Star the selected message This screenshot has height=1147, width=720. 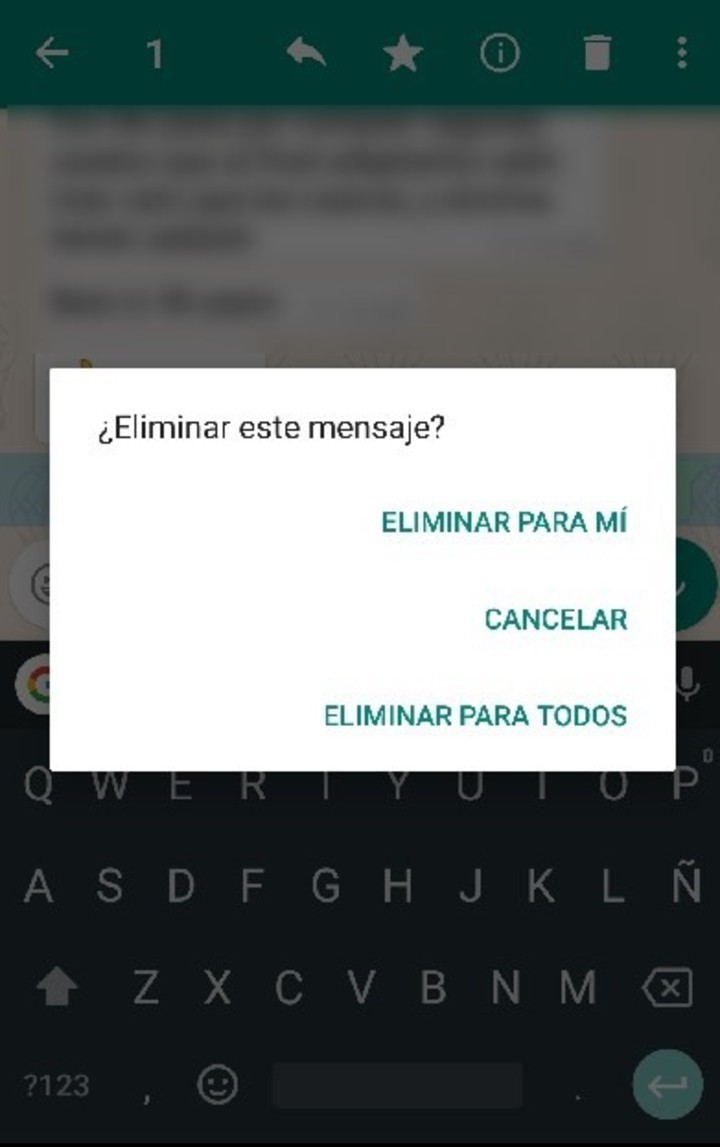pos(403,54)
